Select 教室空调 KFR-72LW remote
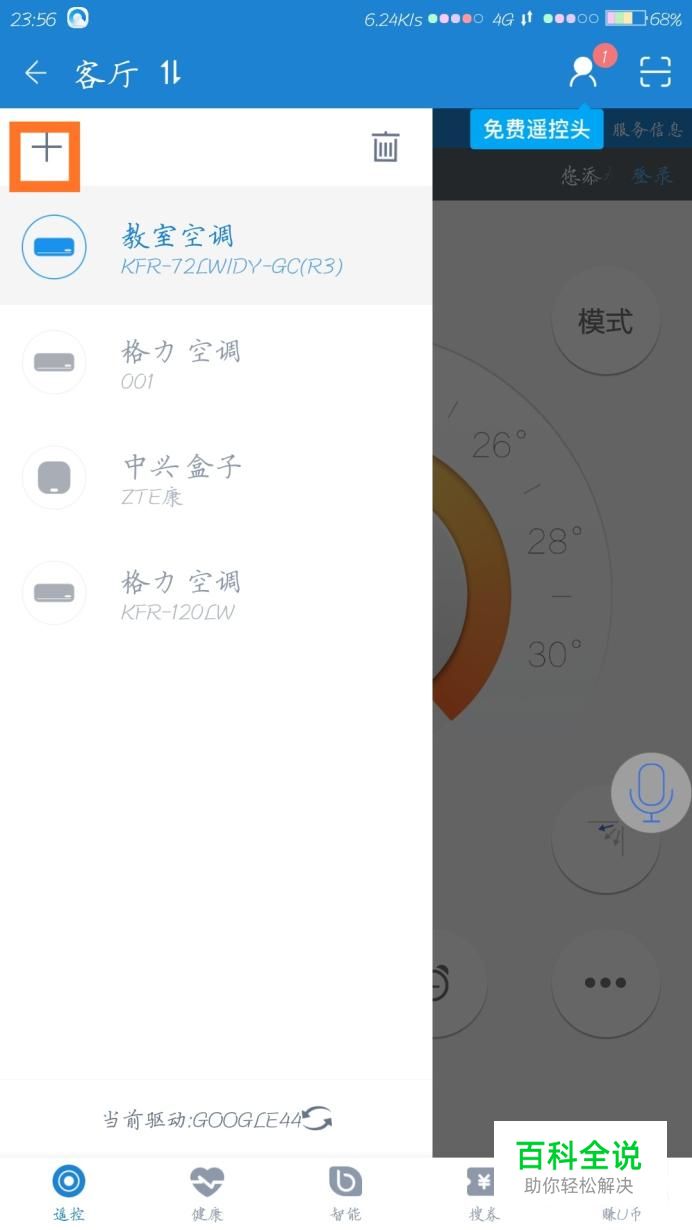 pyautogui.click(x=216, y=247)
